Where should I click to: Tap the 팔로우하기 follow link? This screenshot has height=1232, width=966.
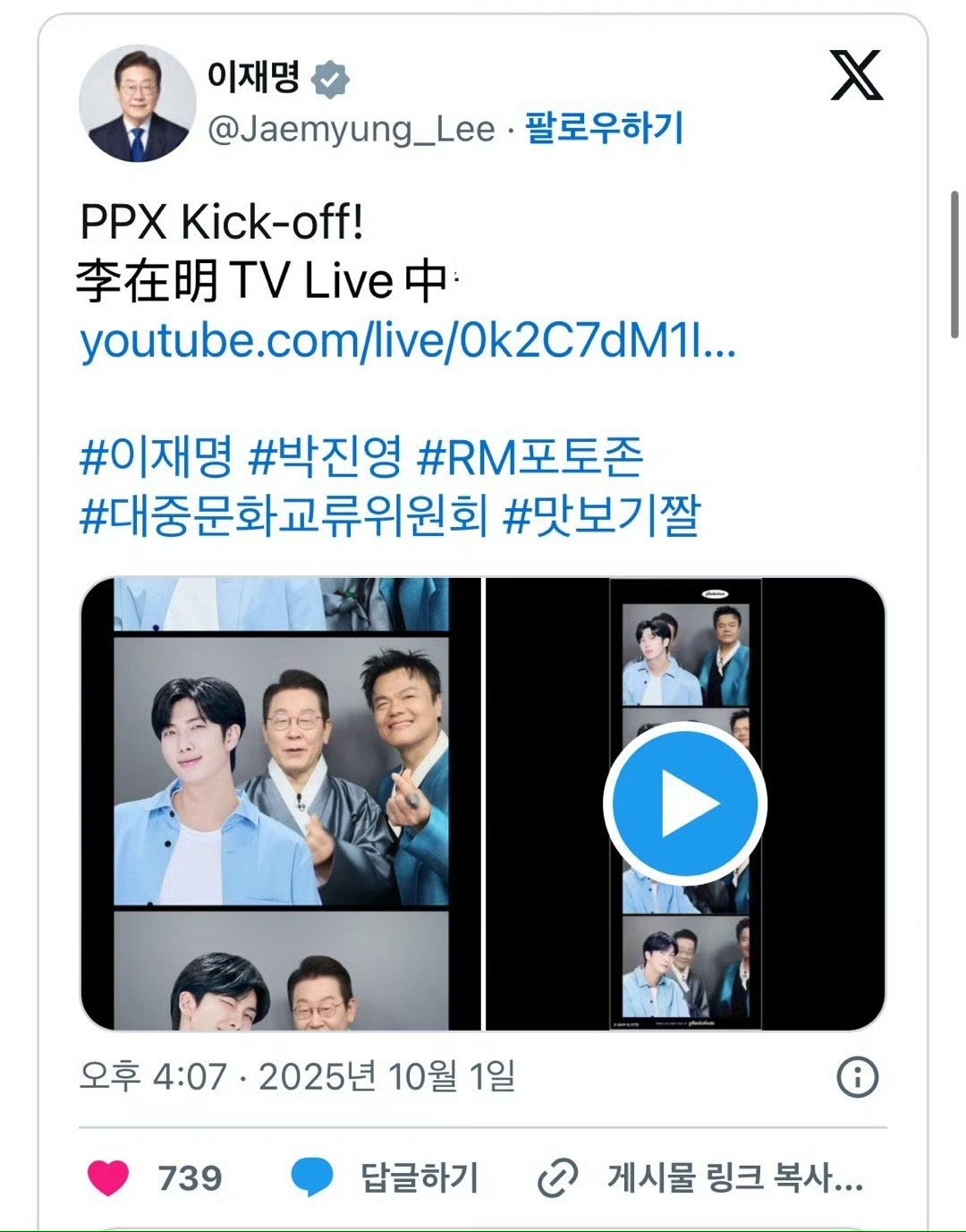click(x=604, y=128)
